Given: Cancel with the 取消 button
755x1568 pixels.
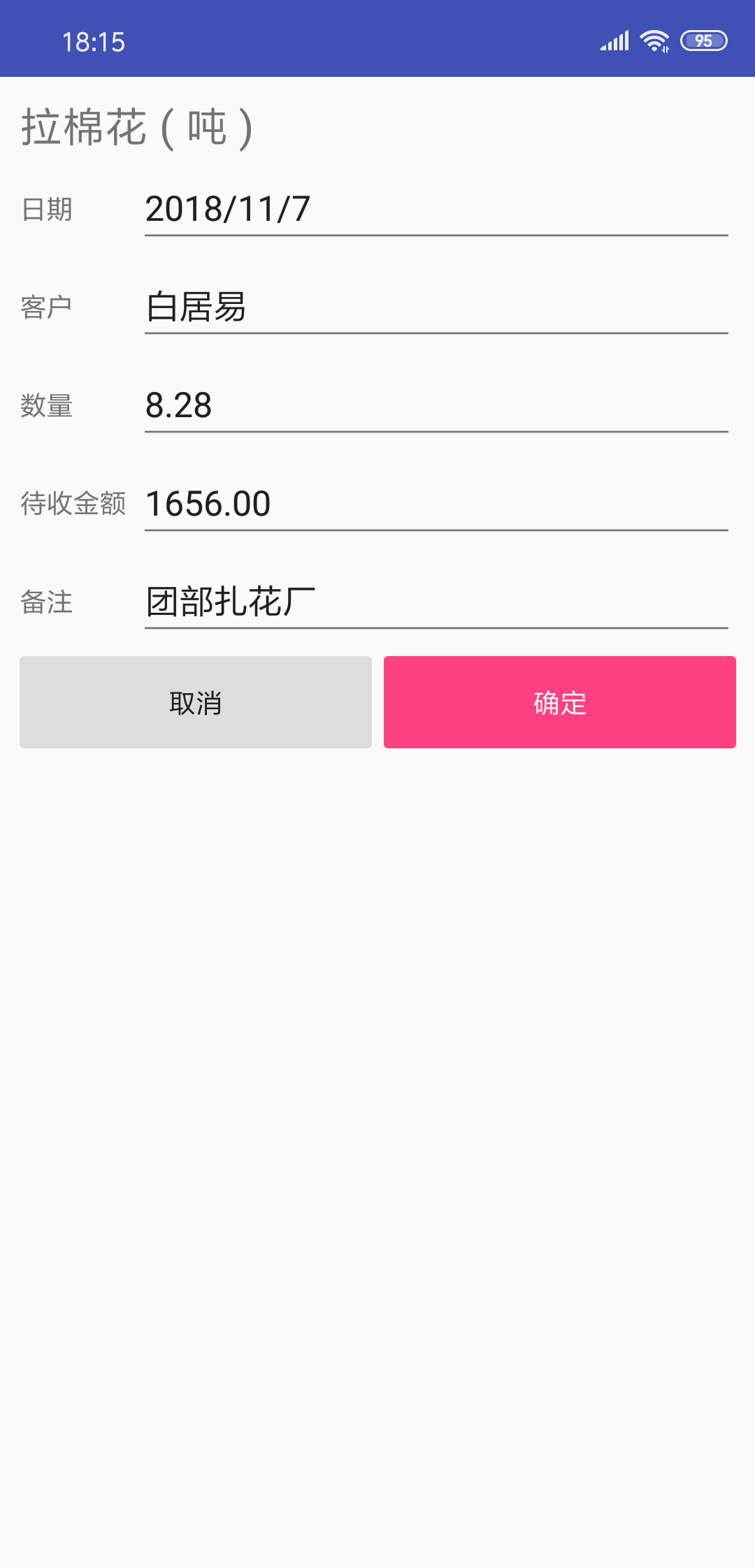Looking at the screenshot, I should click(196, 702).
